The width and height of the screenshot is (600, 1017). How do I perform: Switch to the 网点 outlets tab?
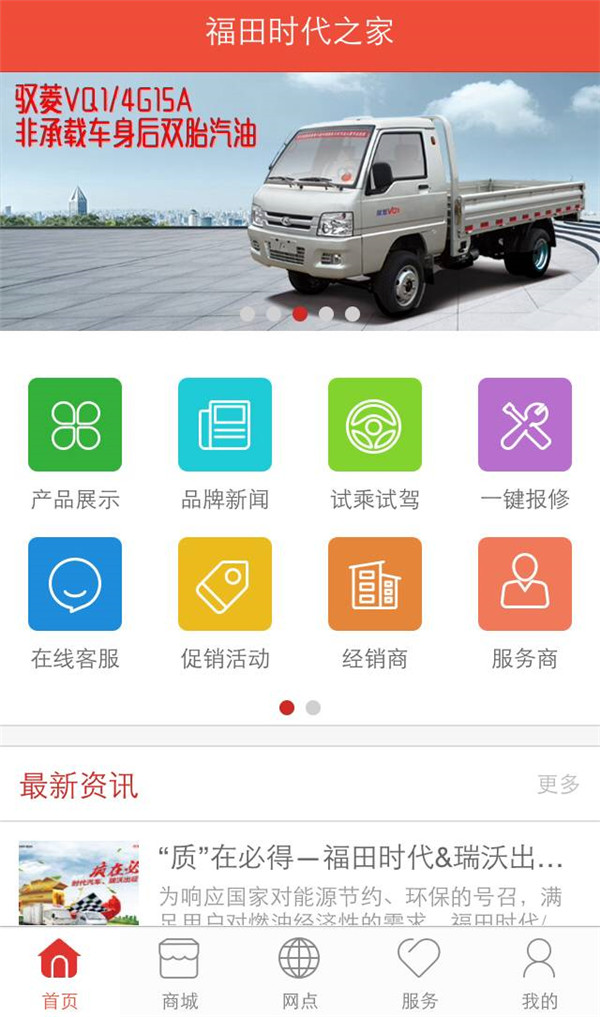299,973
